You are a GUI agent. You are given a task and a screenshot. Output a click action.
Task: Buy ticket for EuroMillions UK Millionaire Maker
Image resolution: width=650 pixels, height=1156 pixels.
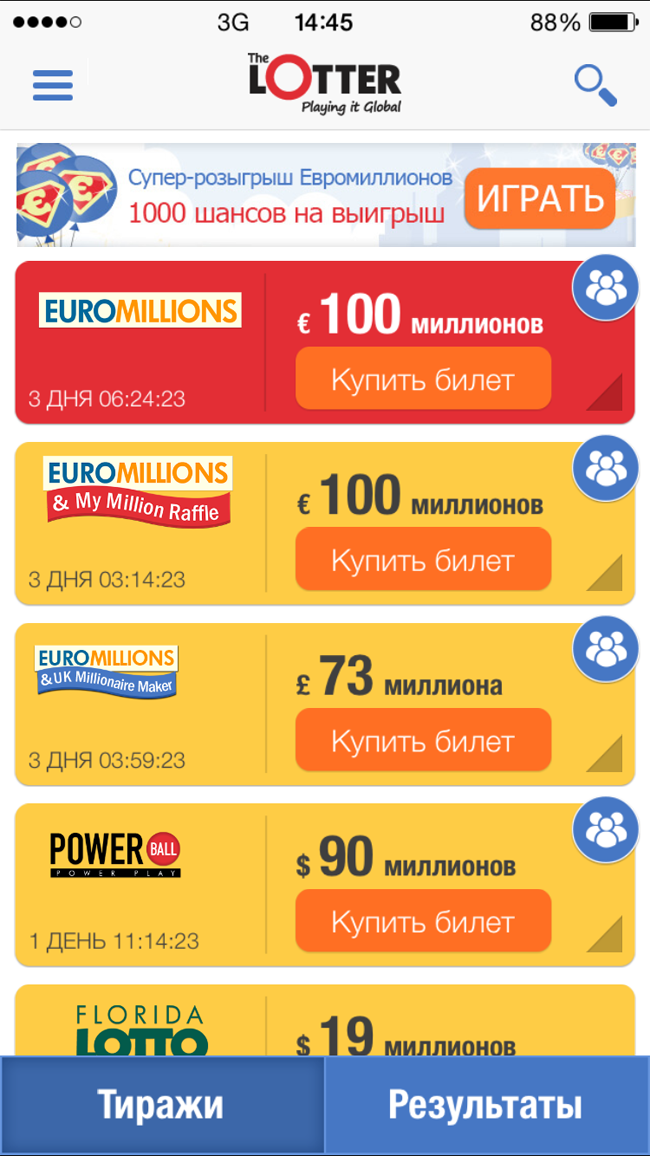(x=423, y=740)
